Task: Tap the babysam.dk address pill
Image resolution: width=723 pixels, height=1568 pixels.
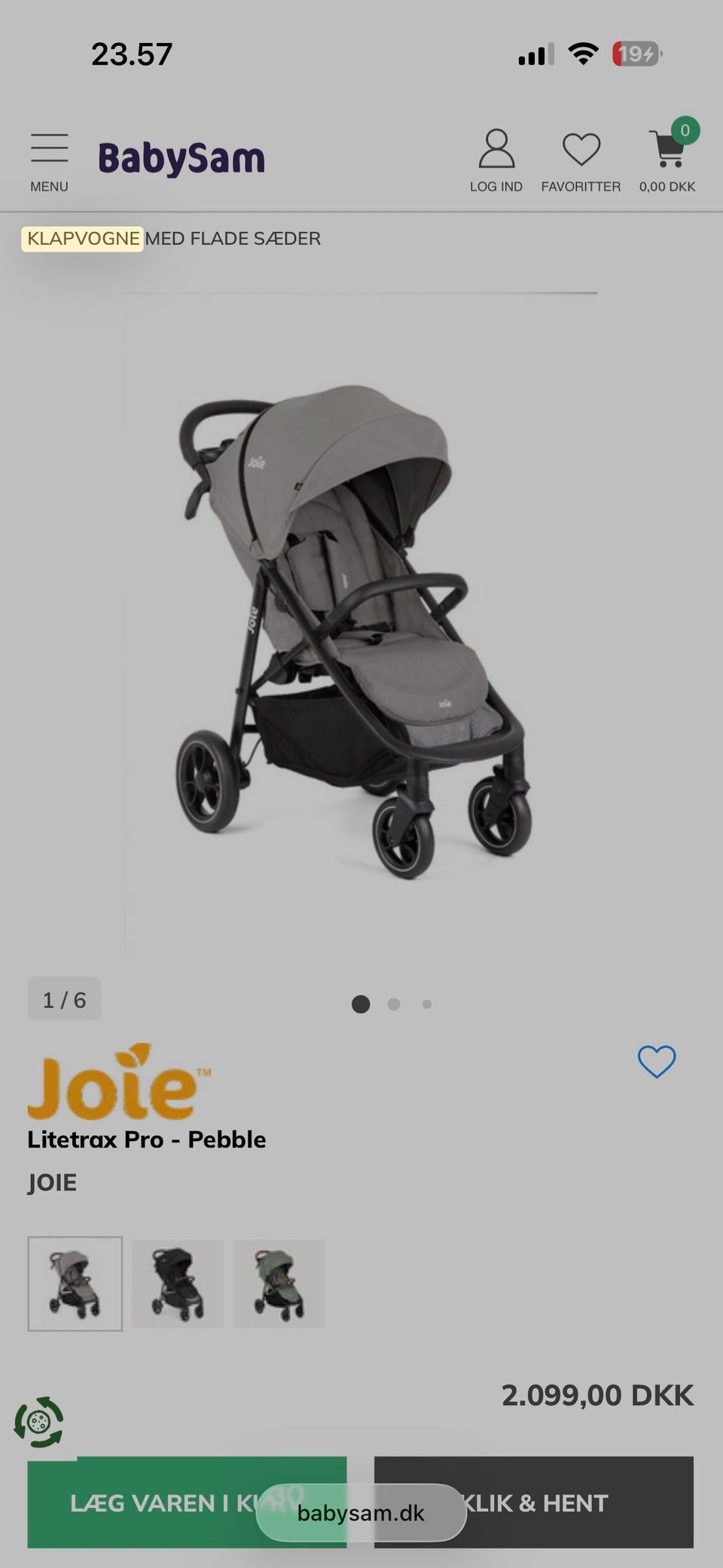Action: pos(361,1513)
